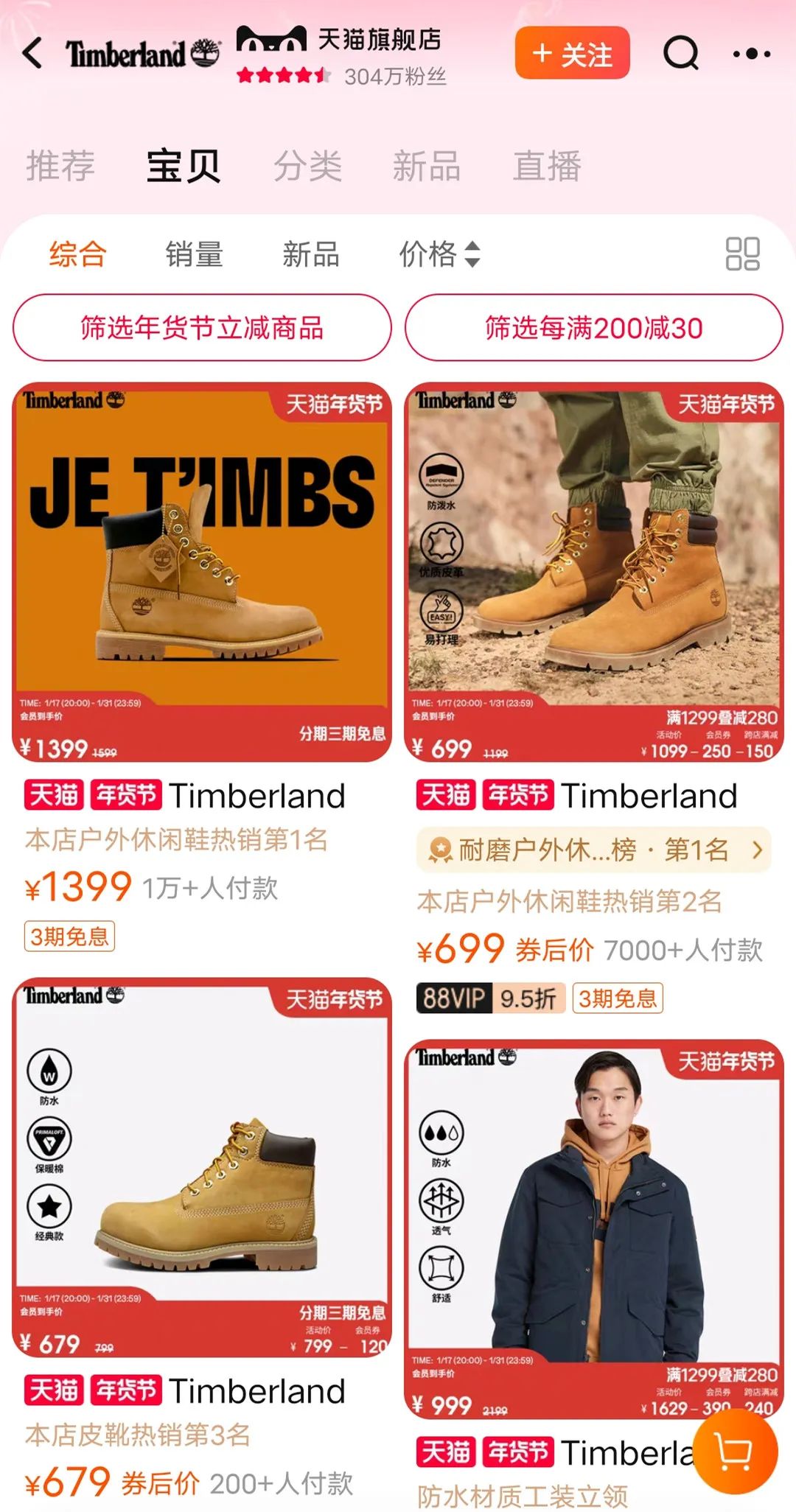The image size is (796, 1512).
Task: Open the 耐磨户外休闲 ranking link
Action: [x=593, y=850]
